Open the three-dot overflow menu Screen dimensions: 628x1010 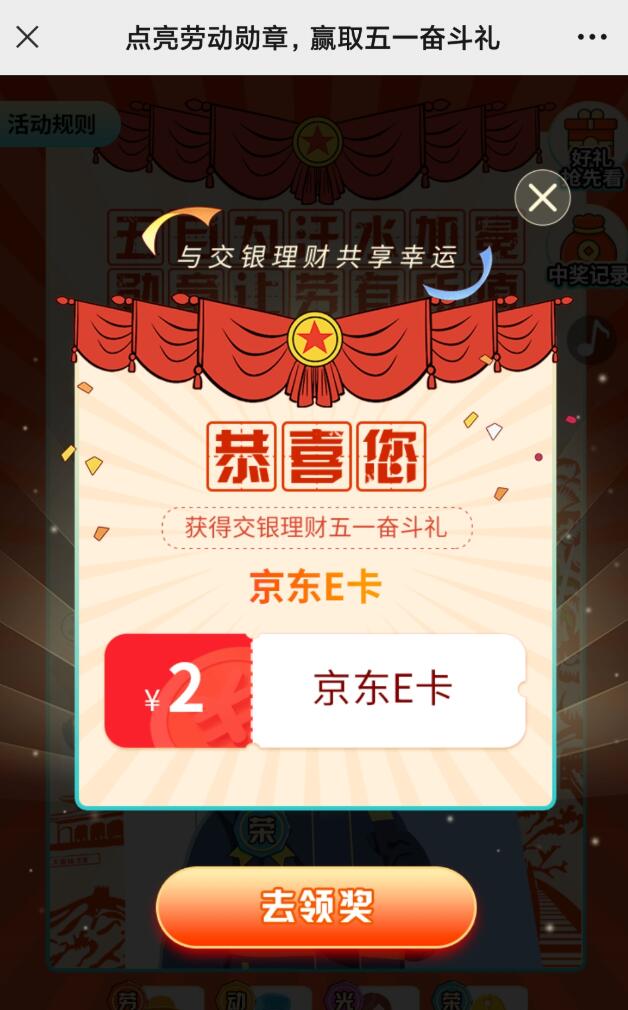coord(592,38)
